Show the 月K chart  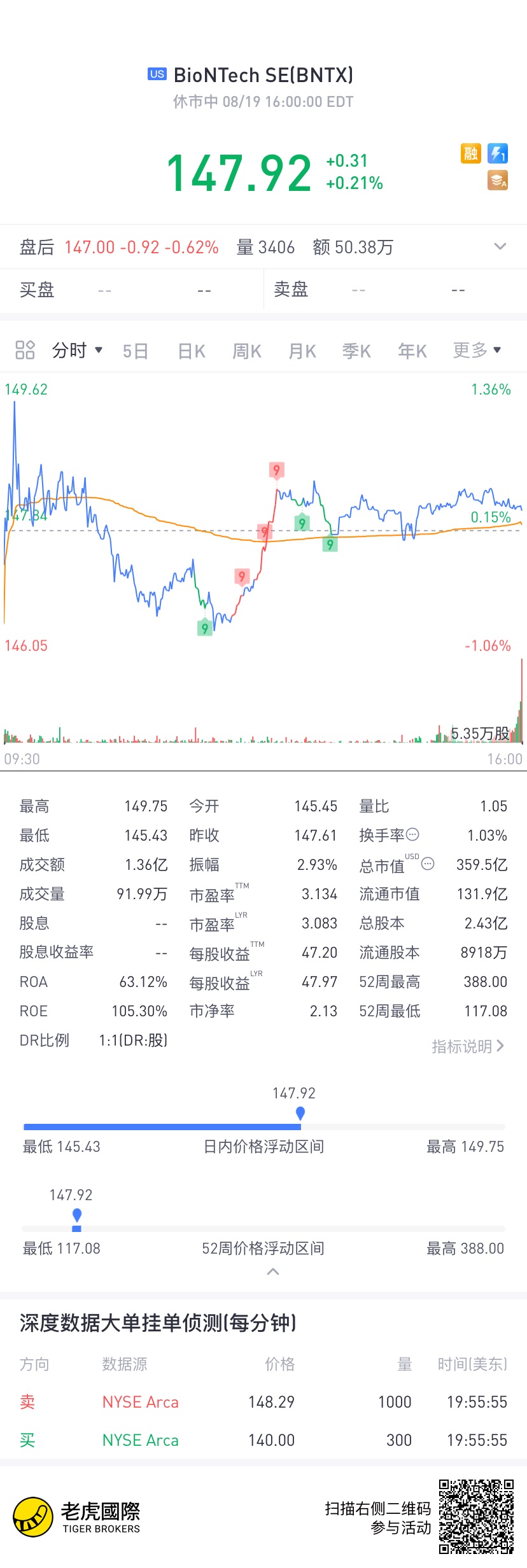[x=302, y=351]
